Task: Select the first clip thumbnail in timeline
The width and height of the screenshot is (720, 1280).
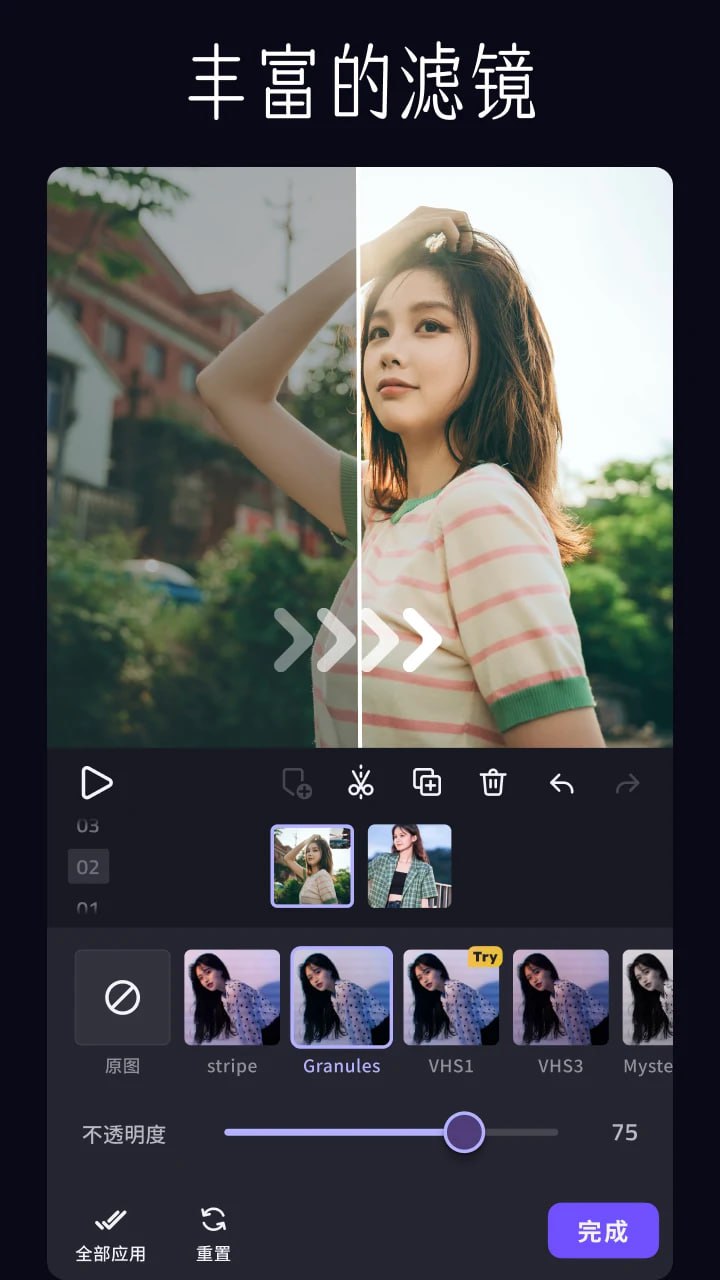Action: point(312,865)
